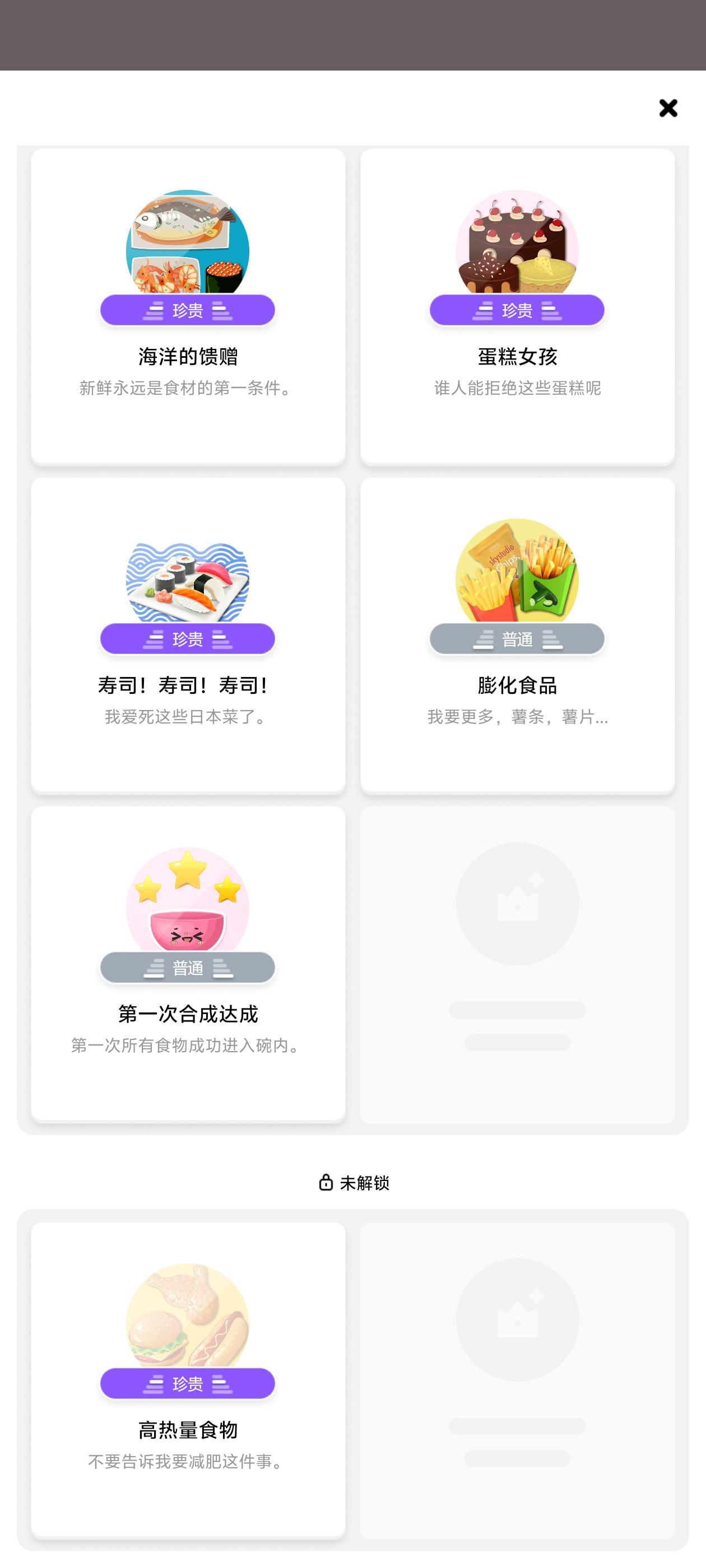View the 膨化食品 achievement card
706x1568 pixels.
[517, 636]
